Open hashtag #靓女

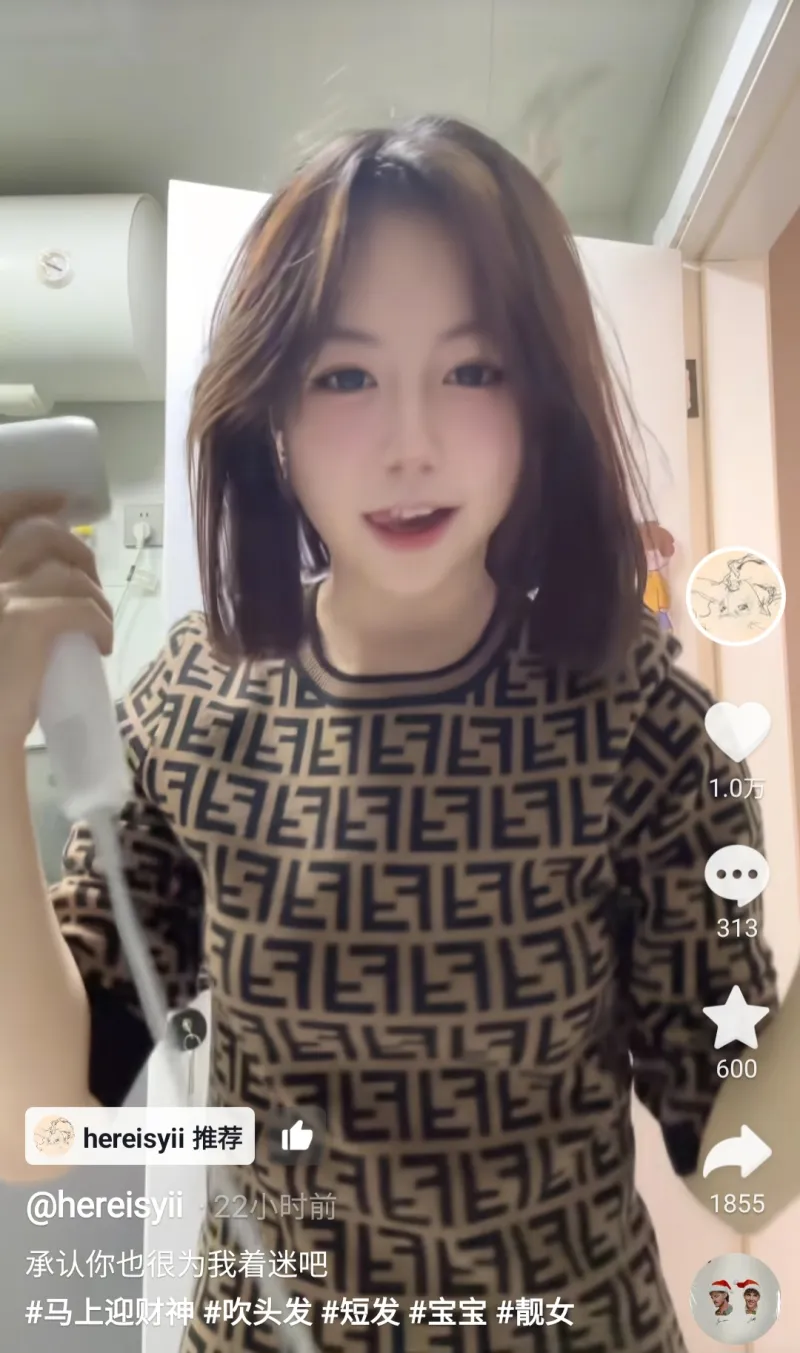click(x=536, y=1312)
